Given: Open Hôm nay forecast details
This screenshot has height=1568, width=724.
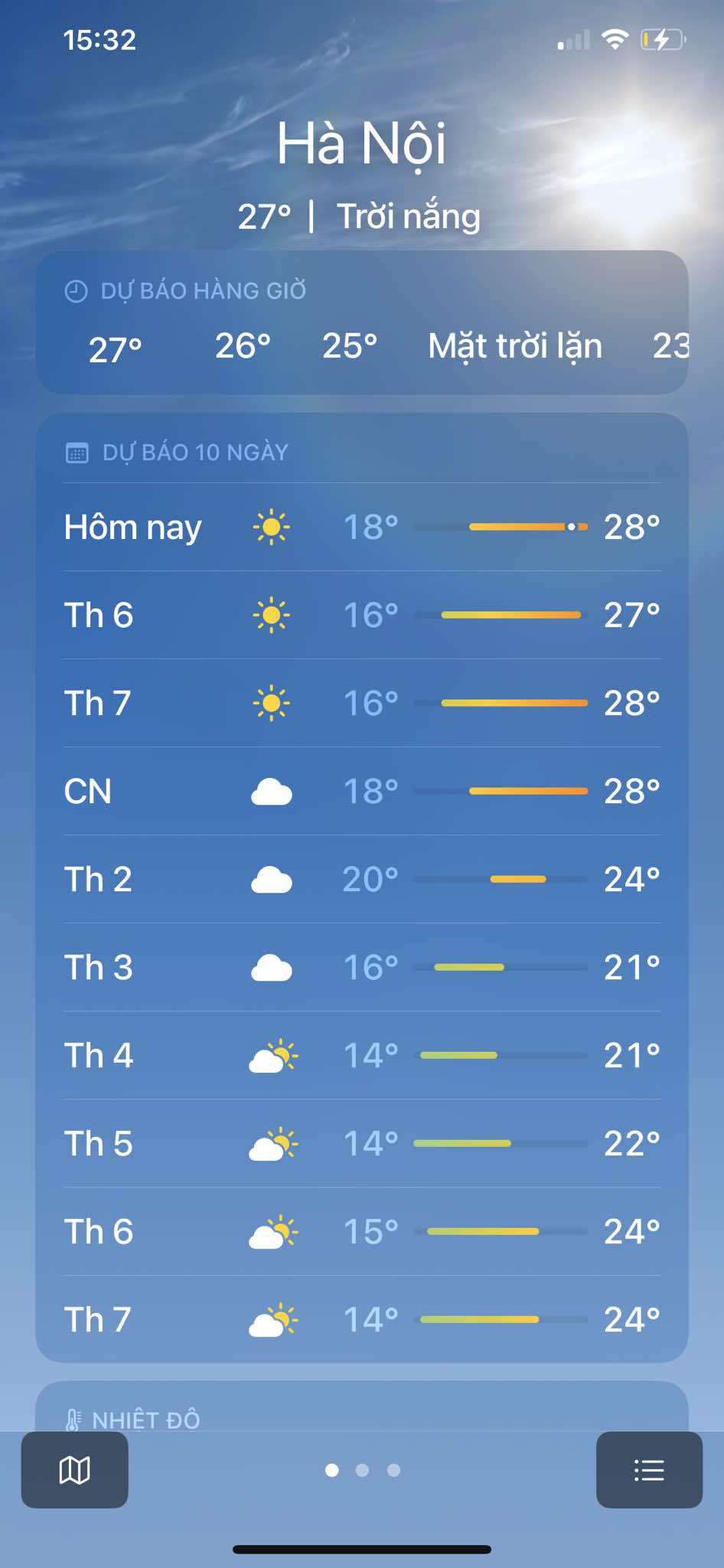Looking at the screenshot, I should (x=361, y=527).
